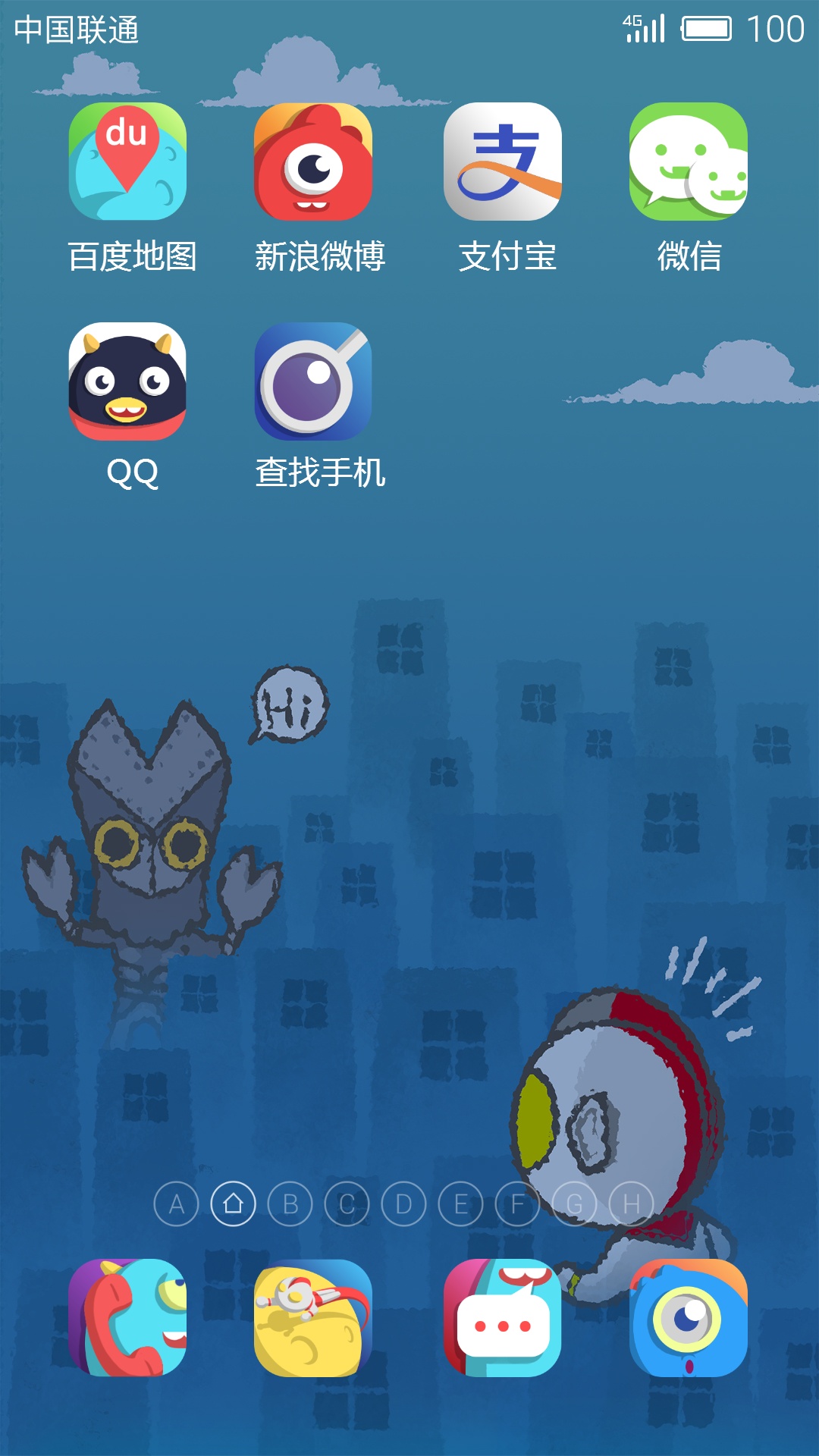Open the 支付宝 (Alipay) app
The height and width of the screenshot is (1456, 819).
[502, 162]
